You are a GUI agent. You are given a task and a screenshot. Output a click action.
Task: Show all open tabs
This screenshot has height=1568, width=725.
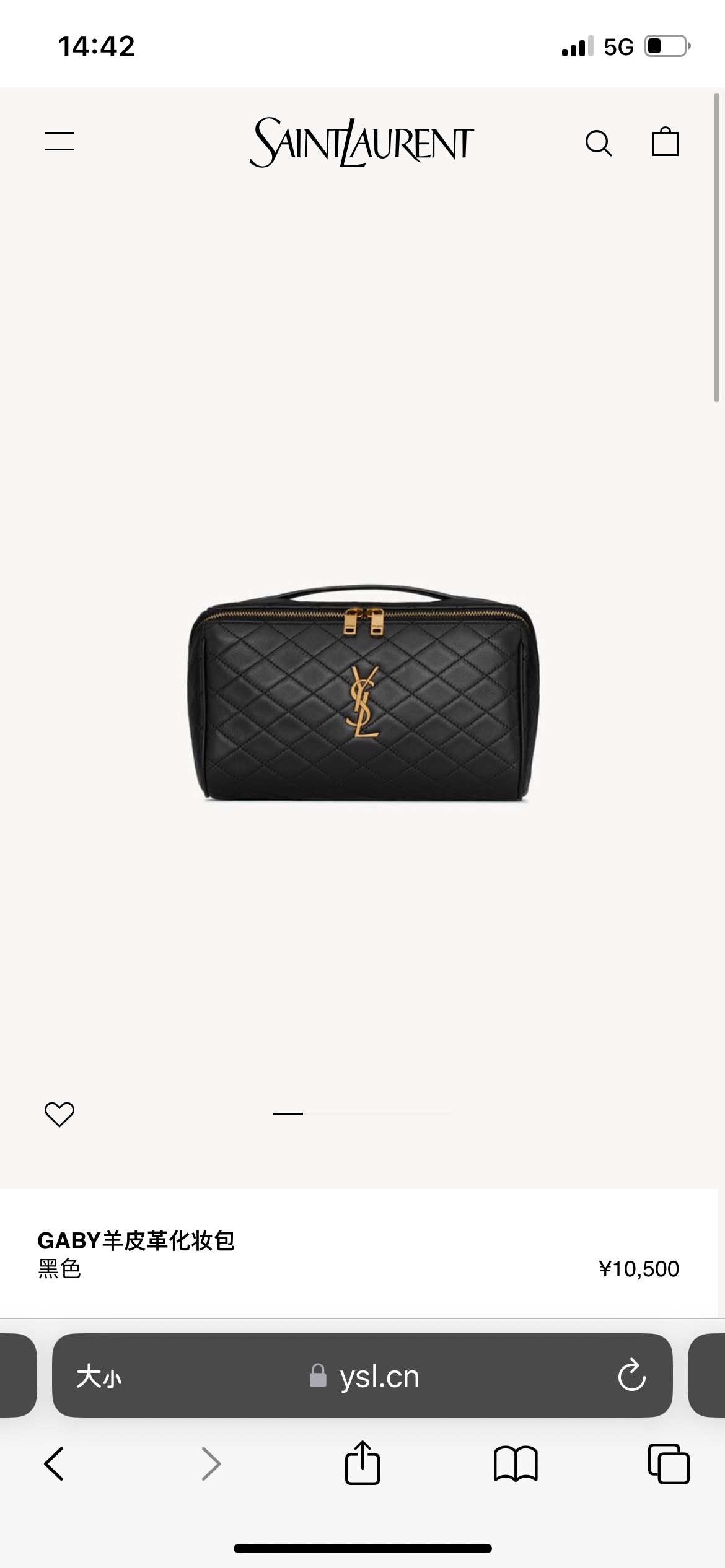[669, 1465]
